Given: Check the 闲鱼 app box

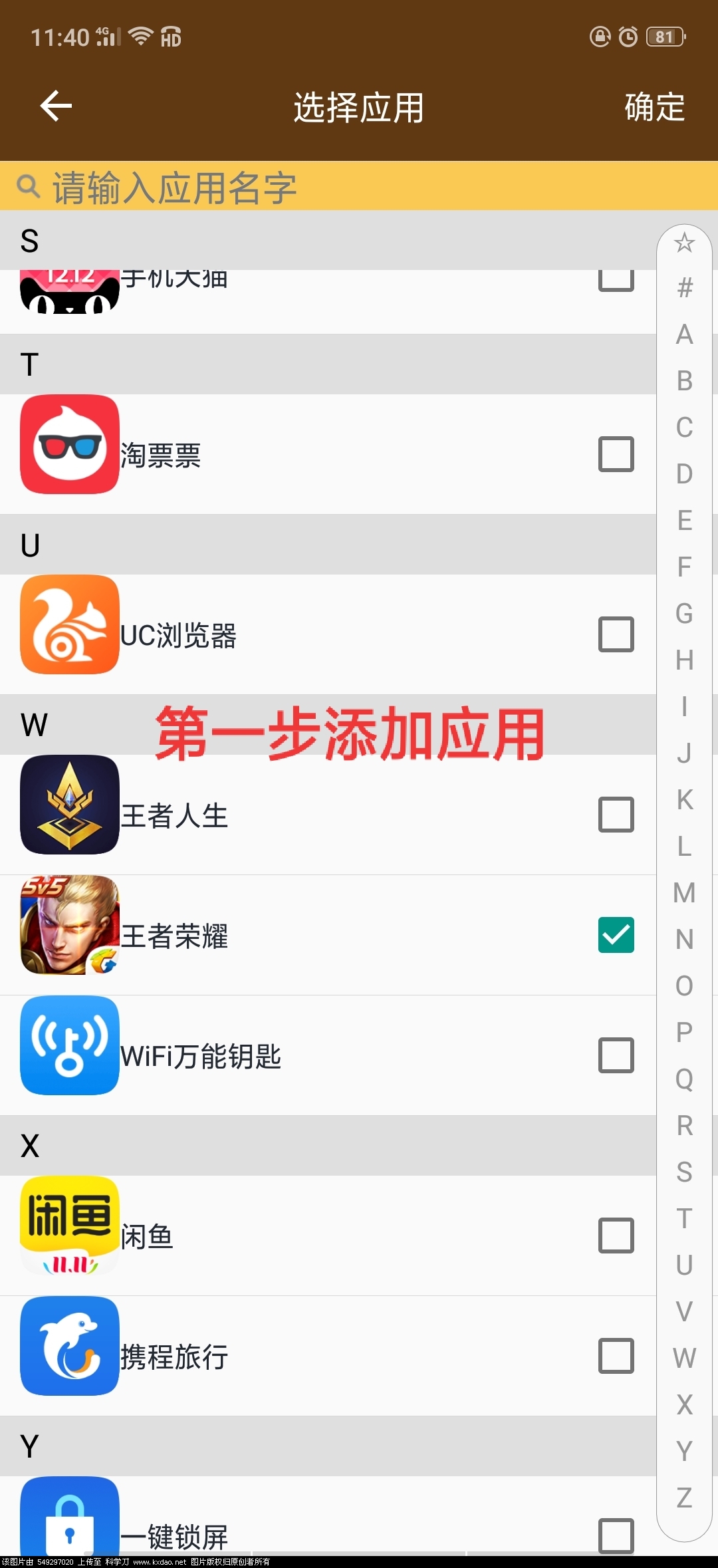Looking at the screenshot, I should pos(616,1236).
